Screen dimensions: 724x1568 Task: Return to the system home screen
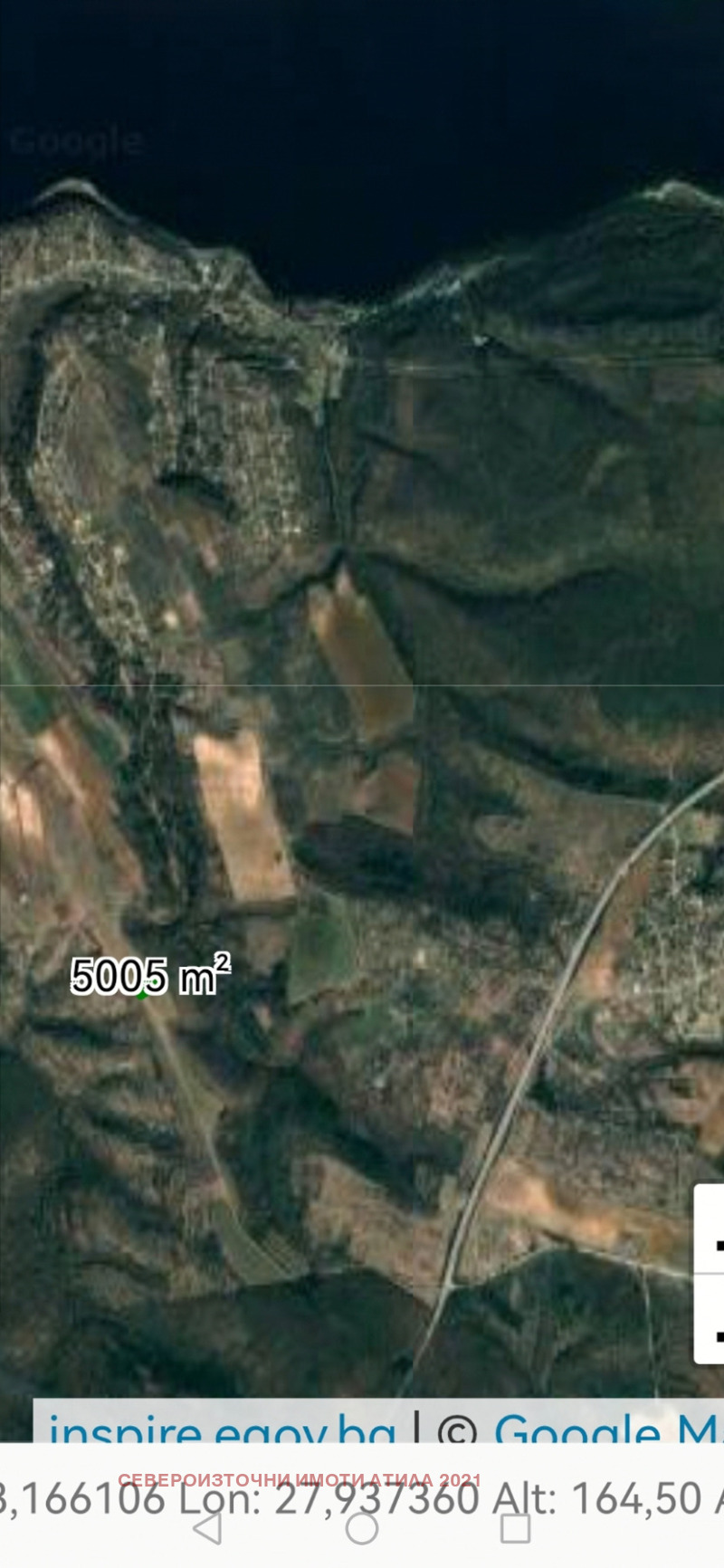click(x=362, y=1528)
